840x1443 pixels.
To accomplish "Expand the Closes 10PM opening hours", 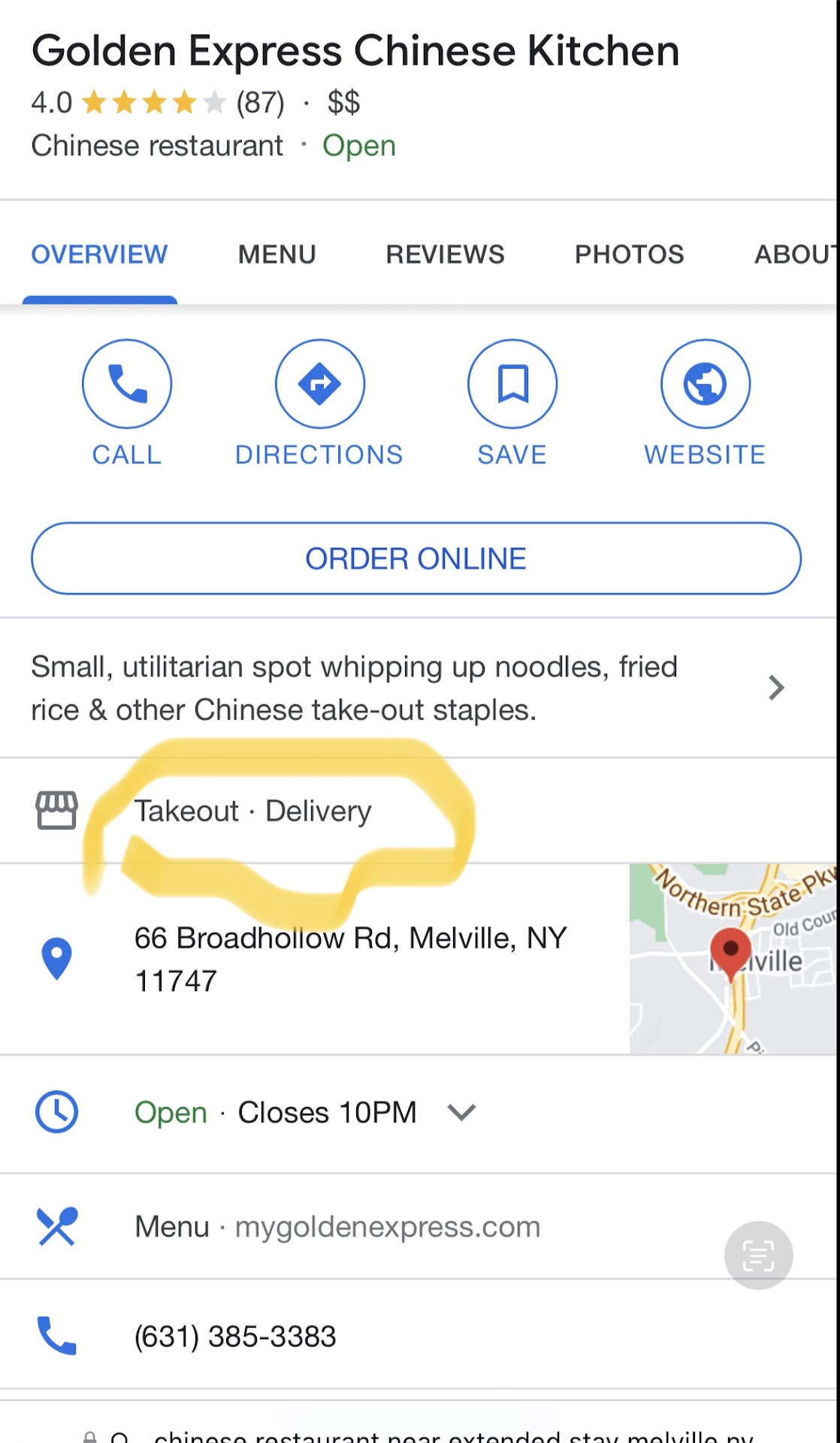I will click(461, 1112).
